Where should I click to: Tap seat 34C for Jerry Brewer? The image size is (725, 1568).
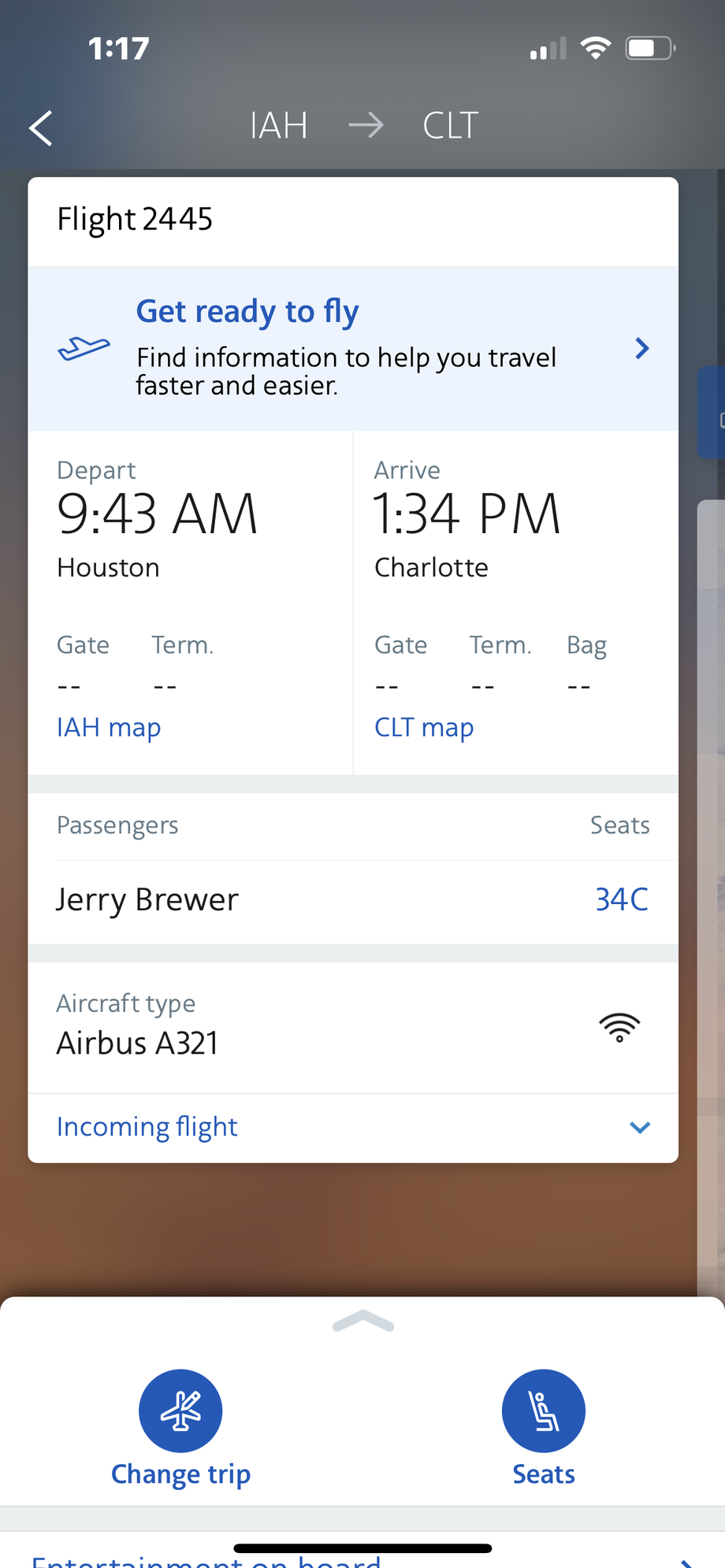[621, 899]
